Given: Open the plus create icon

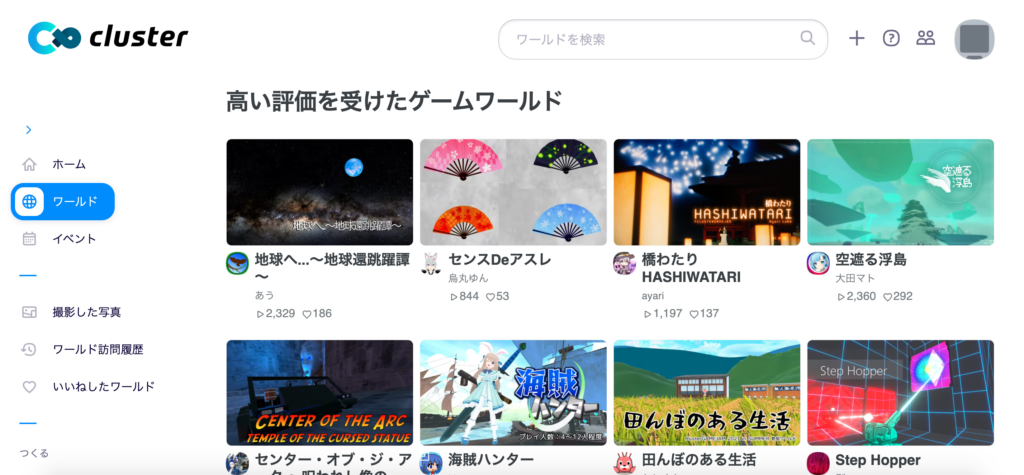Looking at the screenshot, I should point(856,39).
